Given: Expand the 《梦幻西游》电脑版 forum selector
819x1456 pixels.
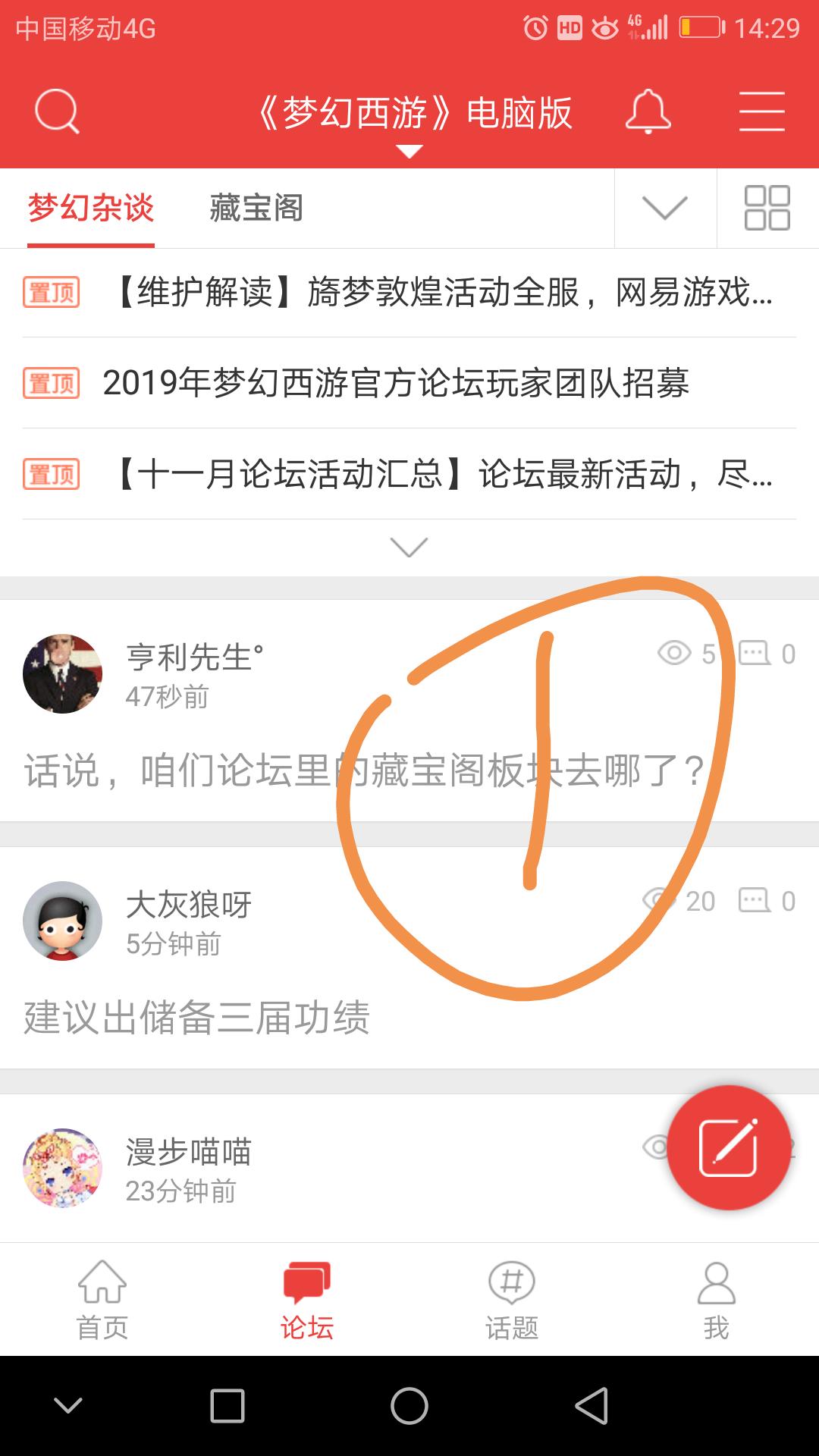Looking at the screenshot, I should point(414,121).
